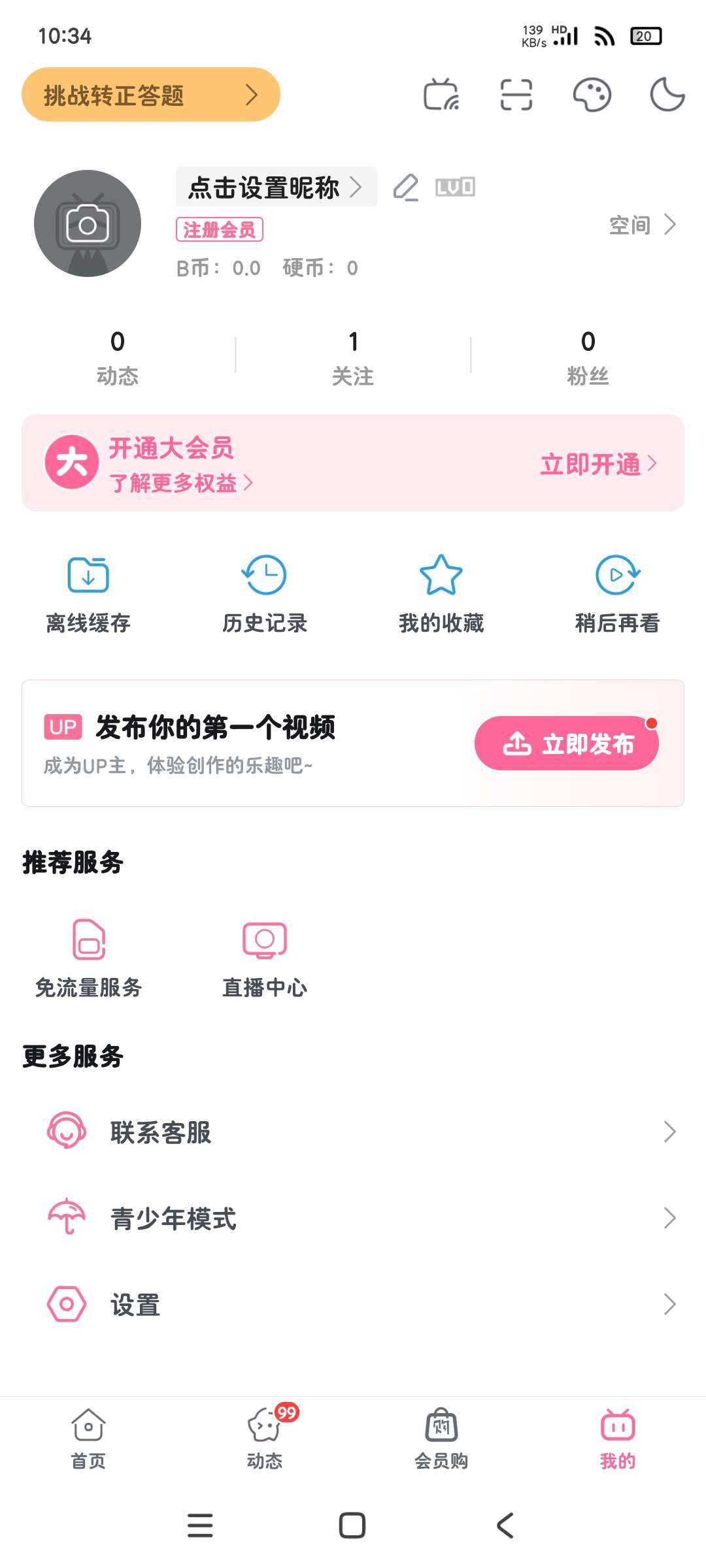Screen dimensions: 706x1568
Task: Open the TV cast icon
Action: pyautogui.click(x=441, y=95)
